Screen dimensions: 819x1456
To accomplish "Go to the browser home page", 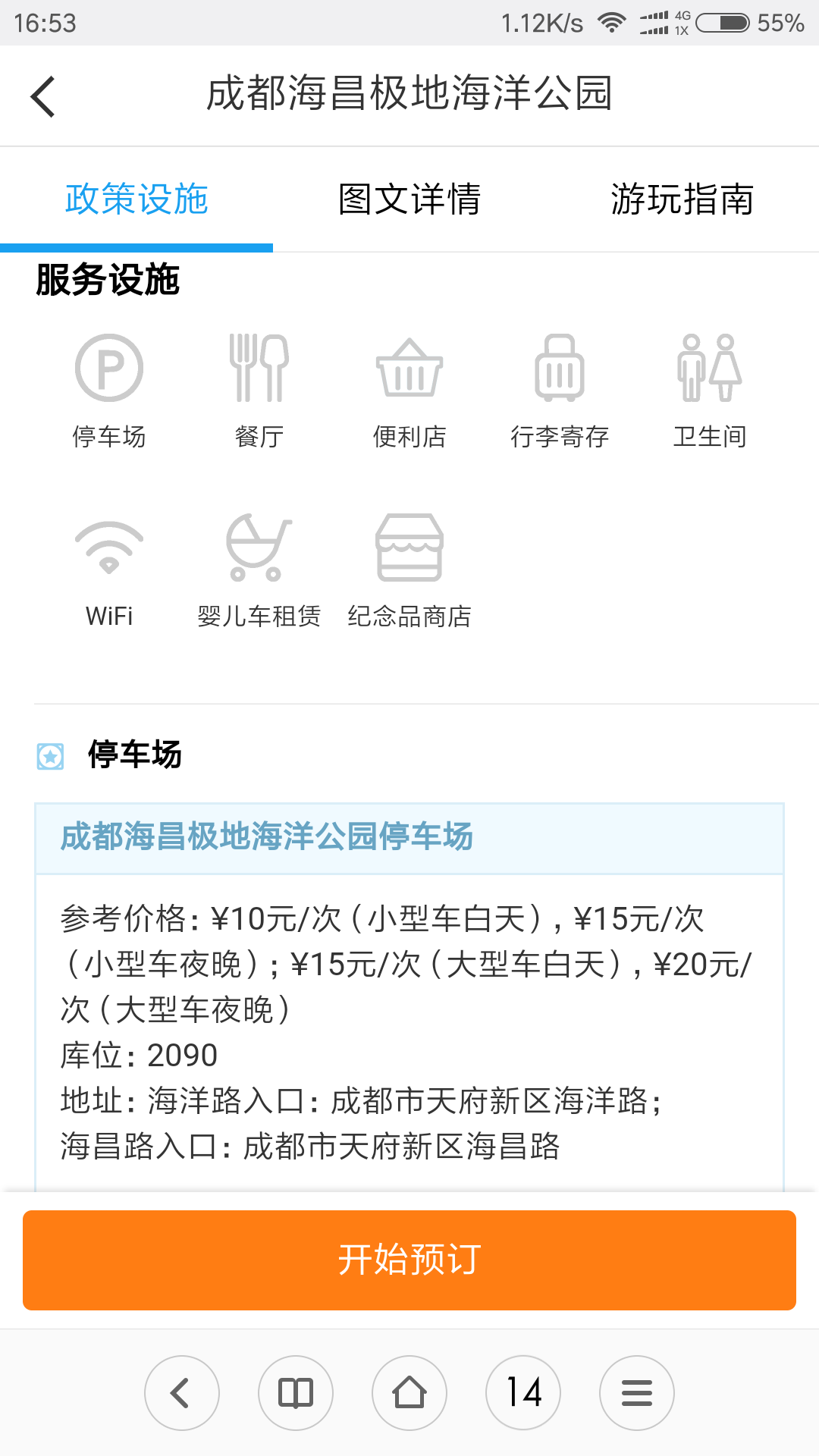I will (x=409, y=1393).
